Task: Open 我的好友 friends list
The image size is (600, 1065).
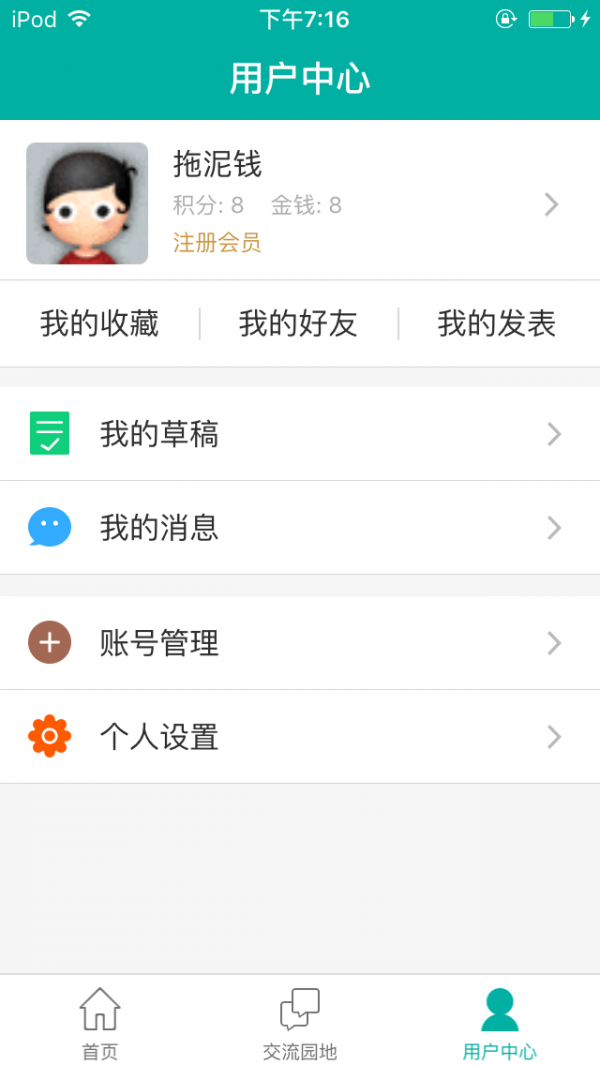Action: (298, 324)
